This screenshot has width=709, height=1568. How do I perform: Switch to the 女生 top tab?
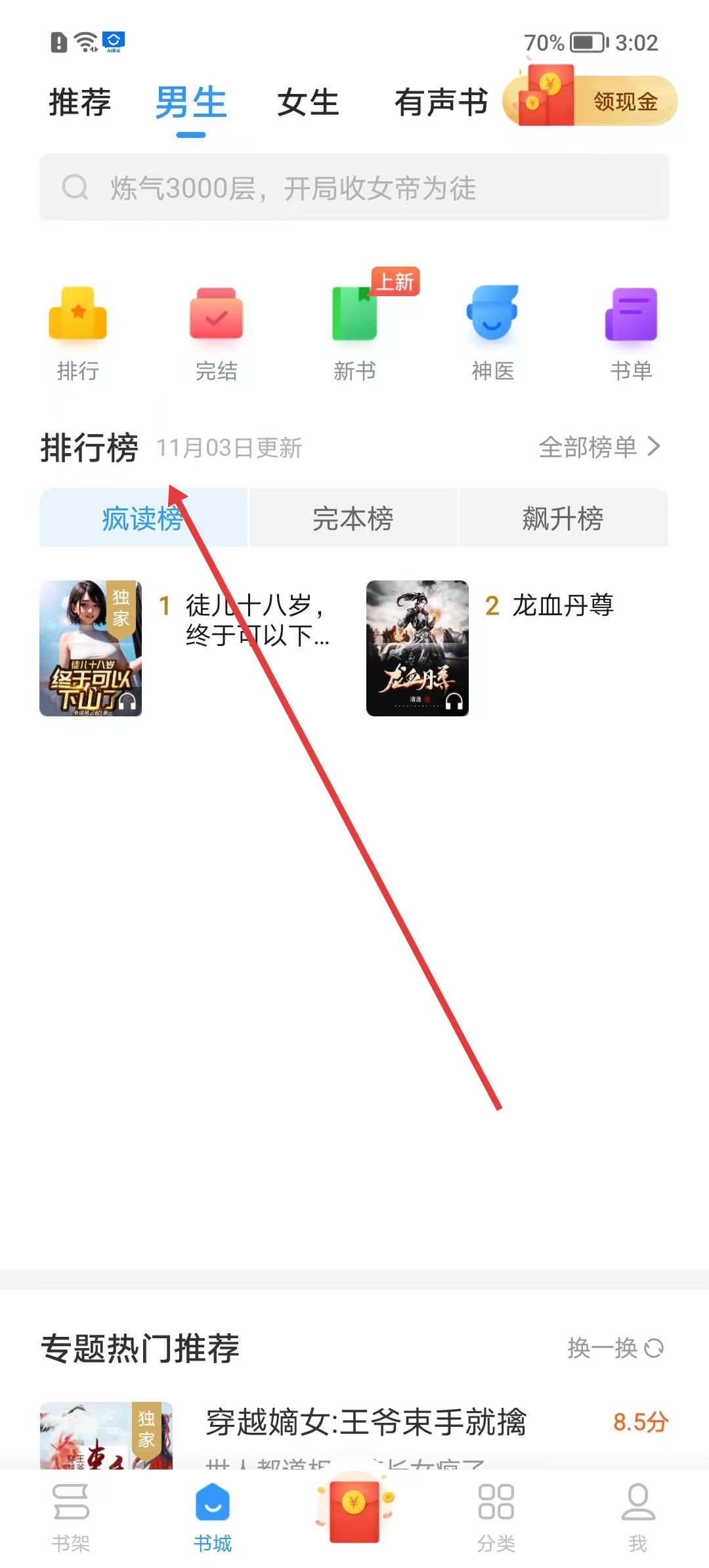click(307, 102)
